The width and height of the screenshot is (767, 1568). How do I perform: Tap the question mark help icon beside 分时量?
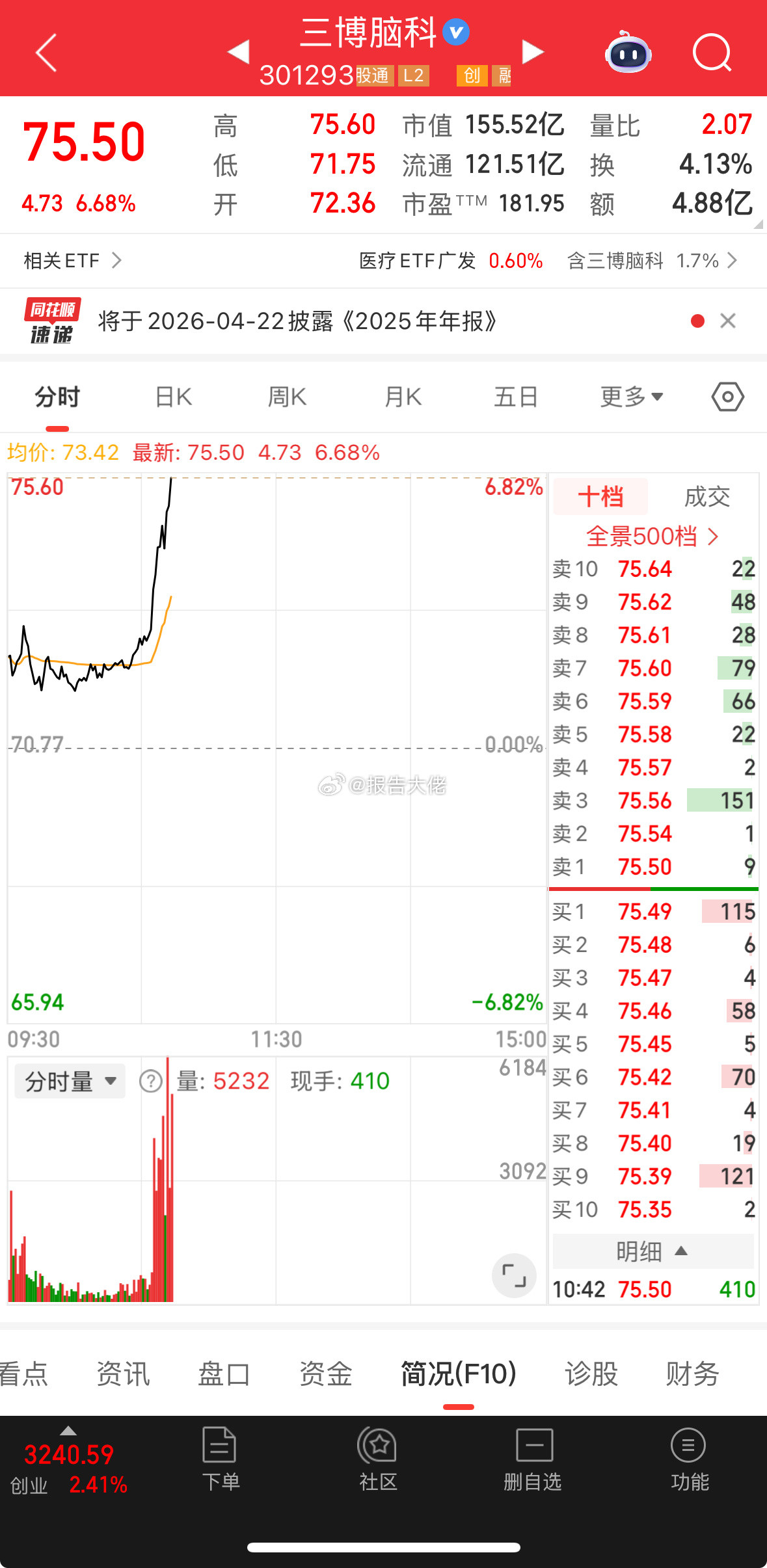pyautogui.click(x=150, y=1080)
